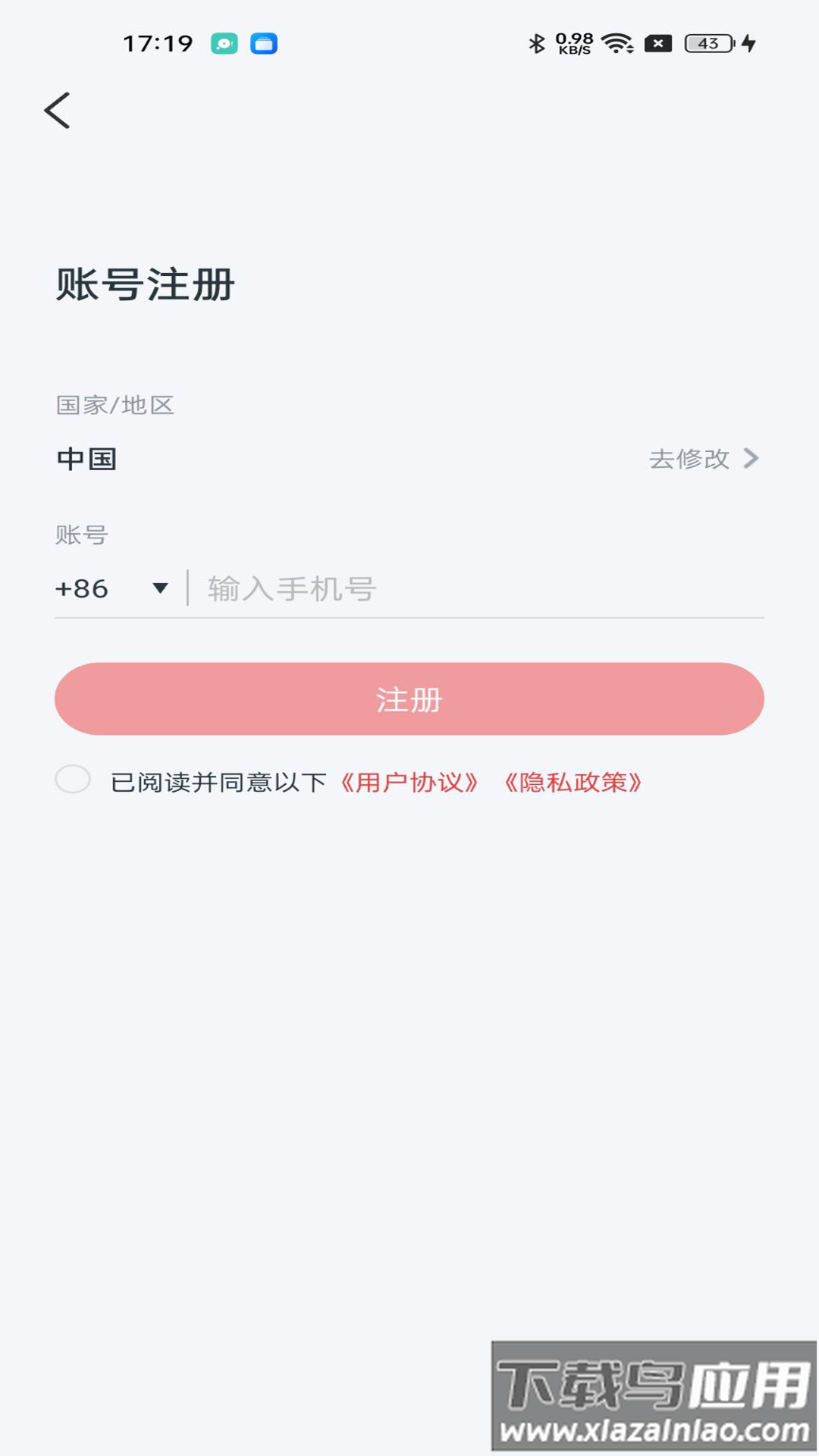819x1456 pixels.
Task: Focus the 输入手机号 phone number field
Action: click(x=478, y=588)
